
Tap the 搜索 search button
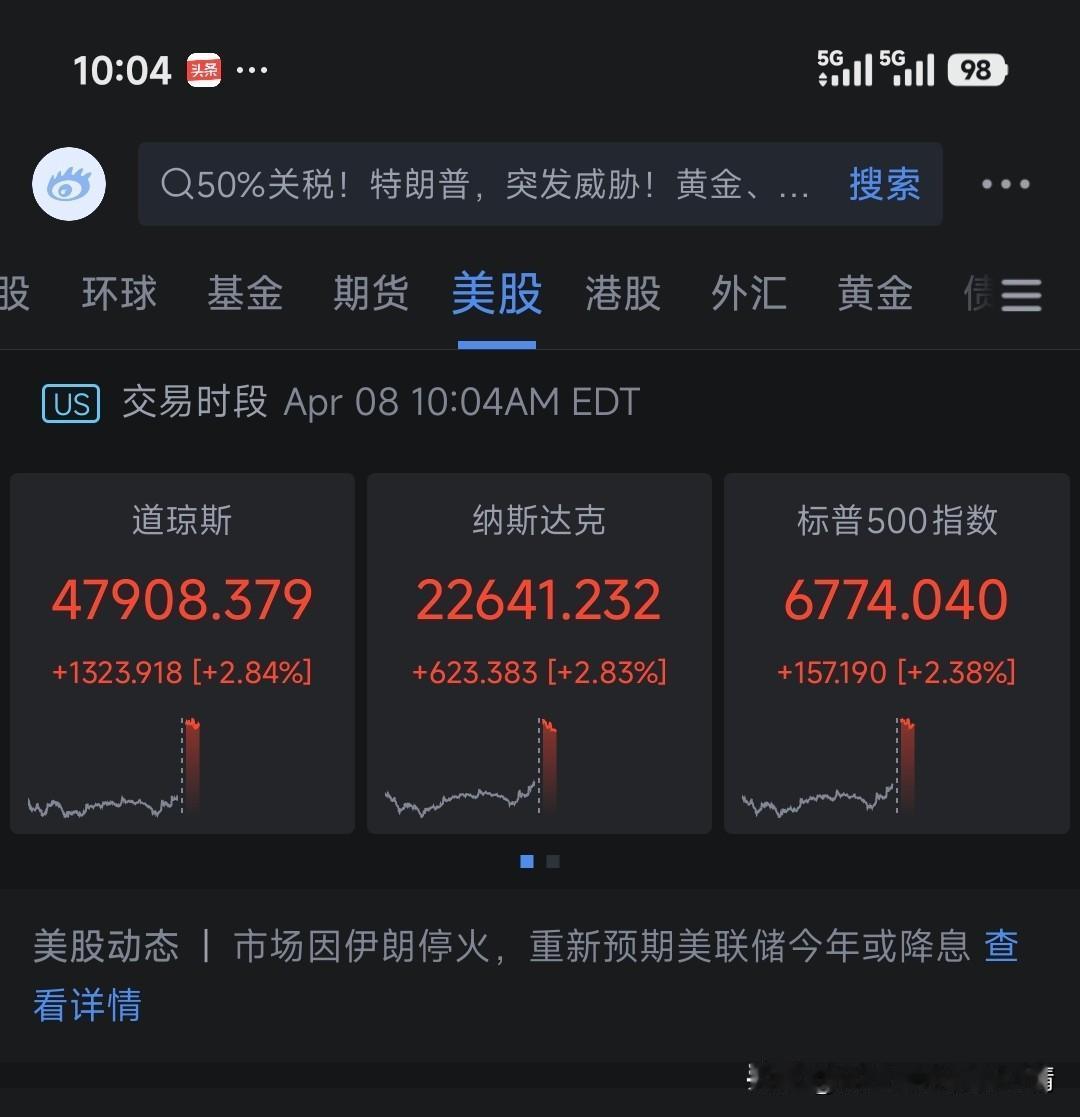(x=884, y=184)
